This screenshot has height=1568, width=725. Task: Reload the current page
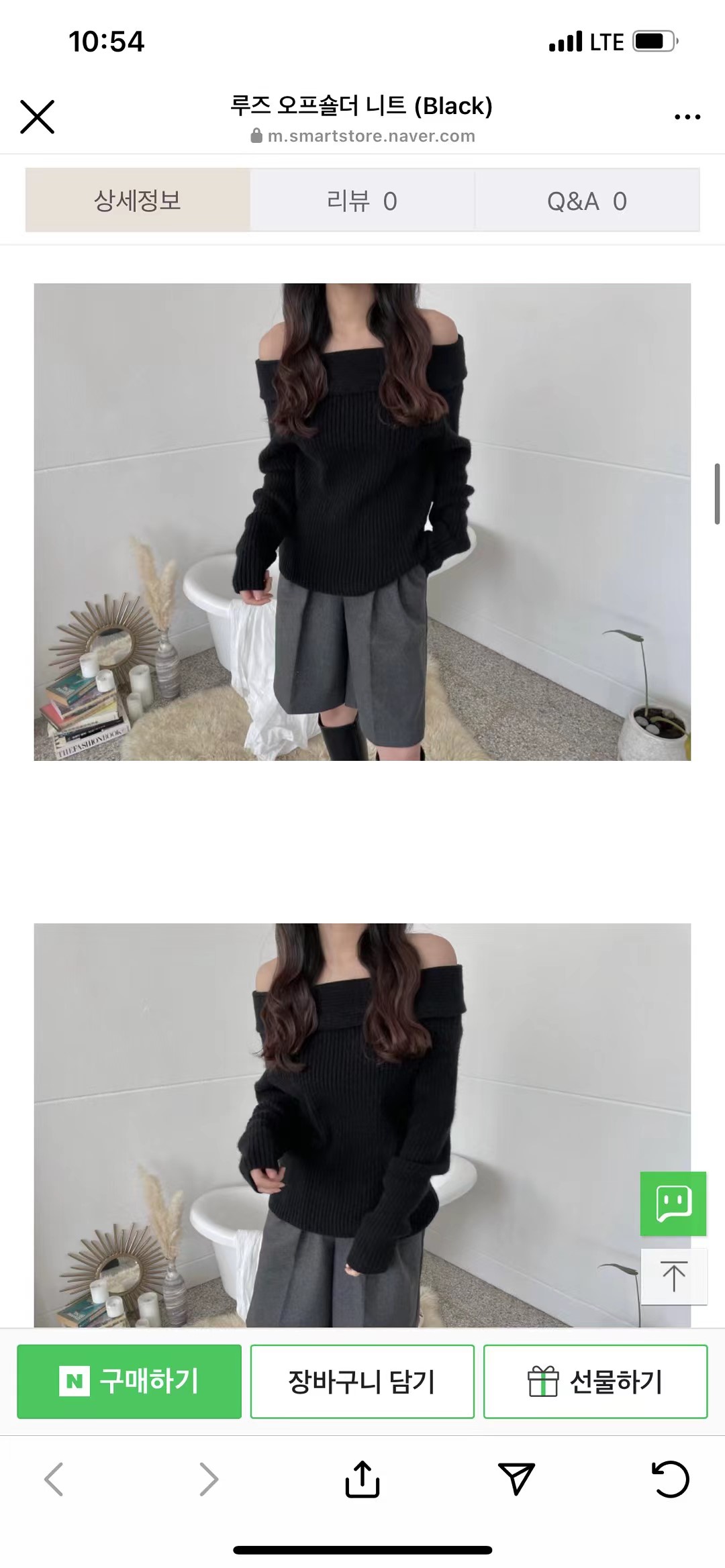tap(670, 1479)
